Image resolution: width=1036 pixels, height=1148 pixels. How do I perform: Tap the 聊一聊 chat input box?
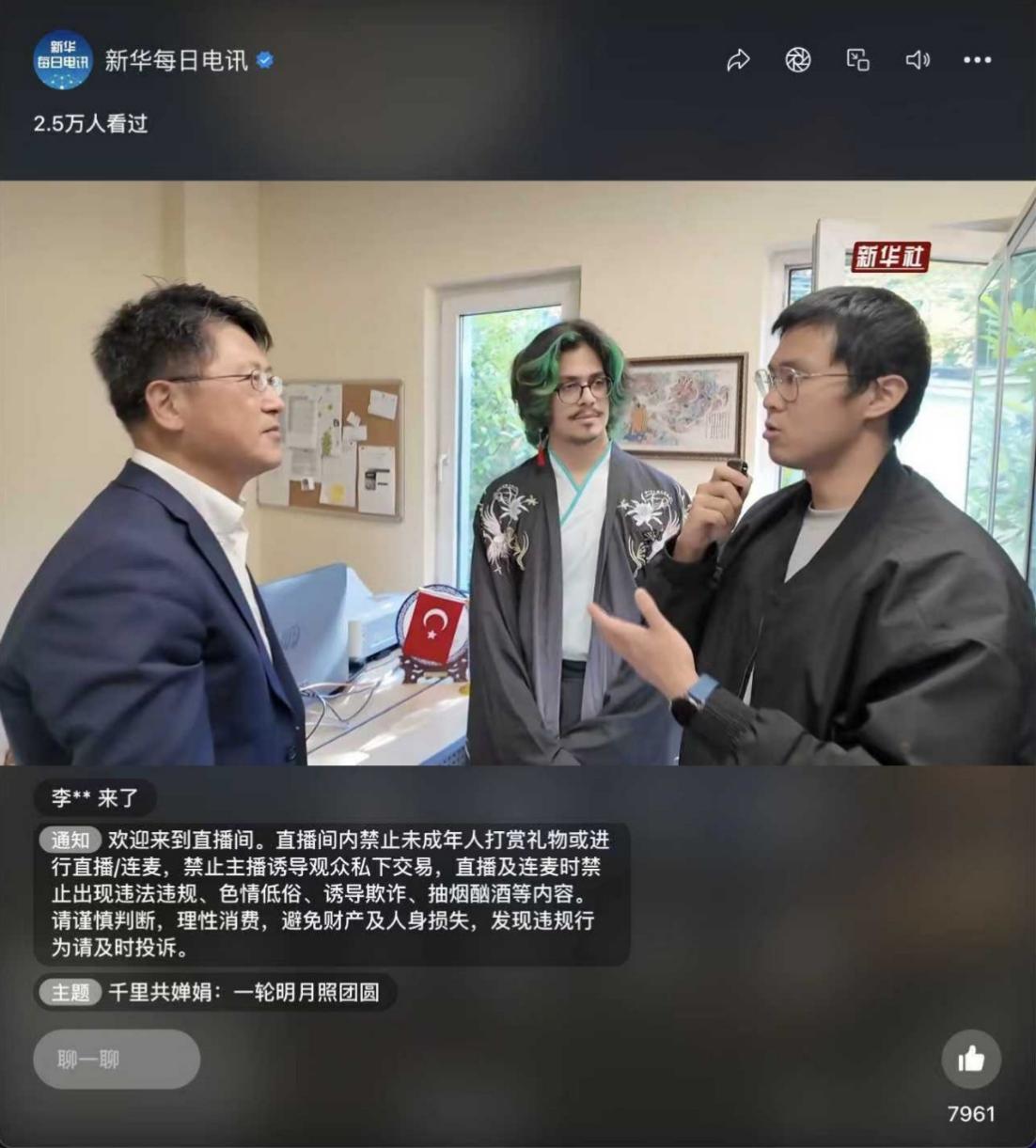[117, 1060]
